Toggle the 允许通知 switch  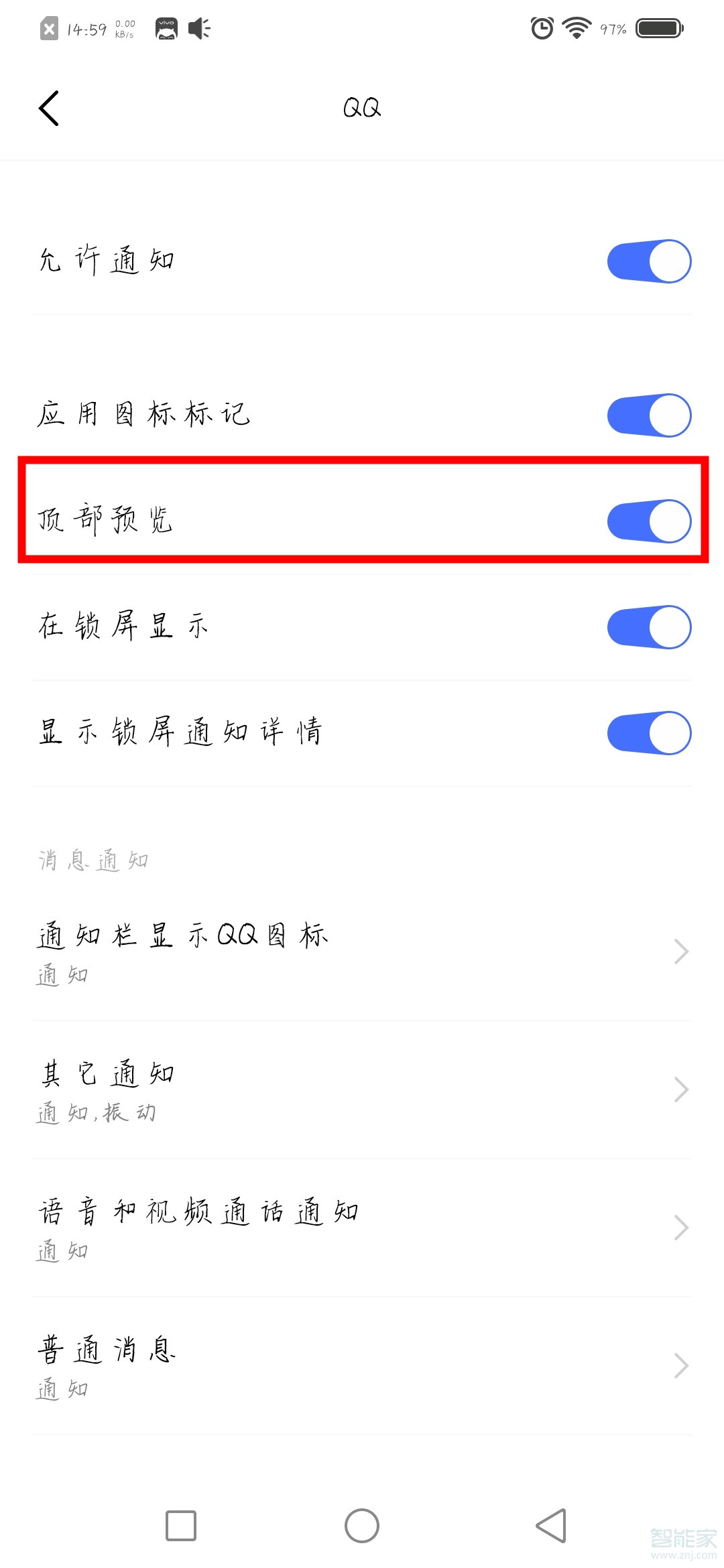[648, 261]
